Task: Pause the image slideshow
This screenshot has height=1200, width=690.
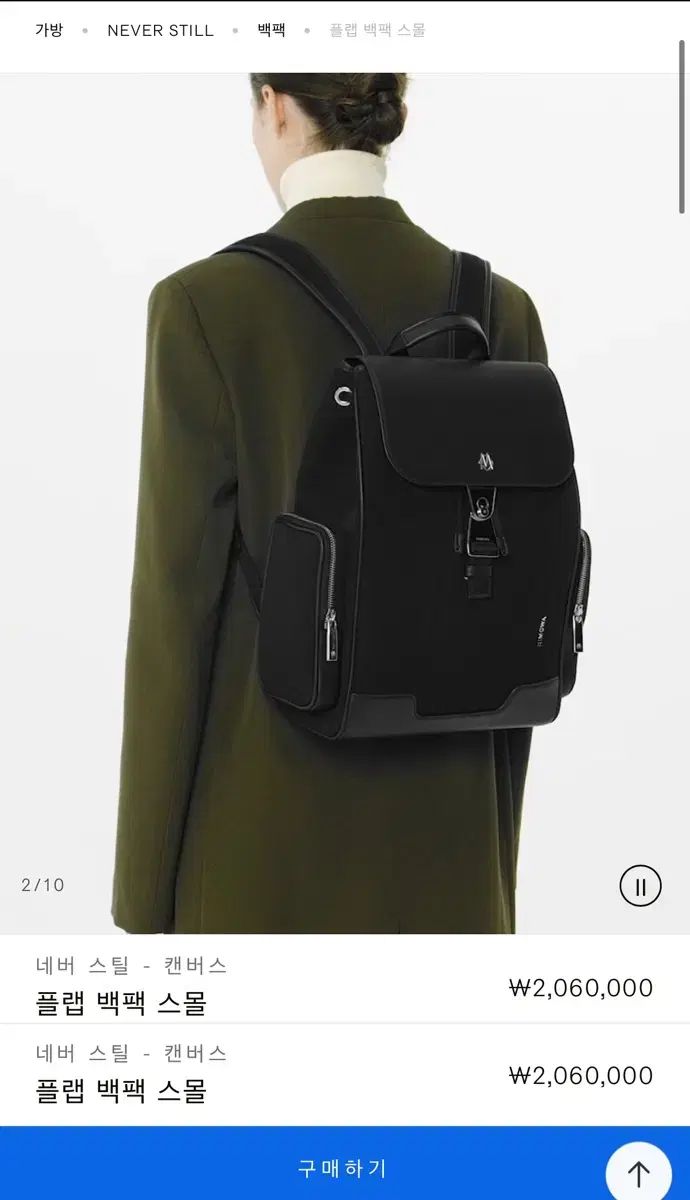Action: [x=640, y=886]
